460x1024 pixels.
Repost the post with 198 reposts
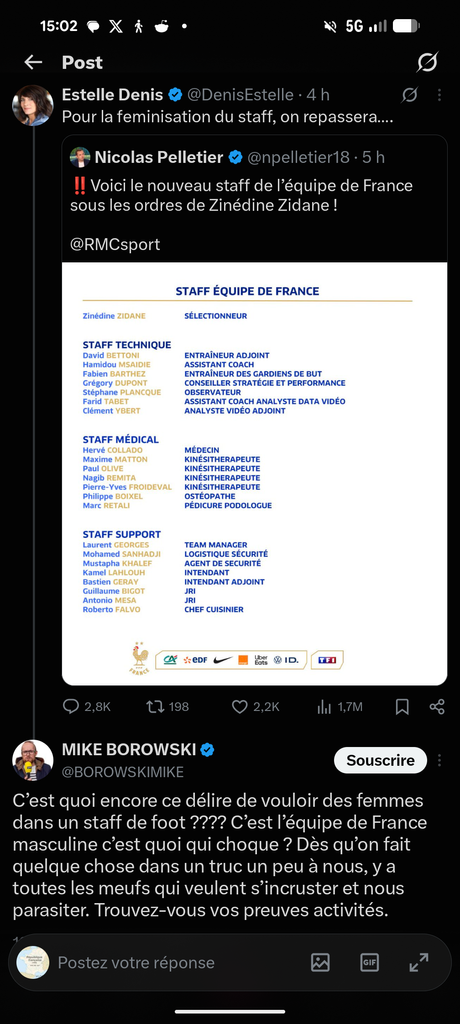point(168,707)
